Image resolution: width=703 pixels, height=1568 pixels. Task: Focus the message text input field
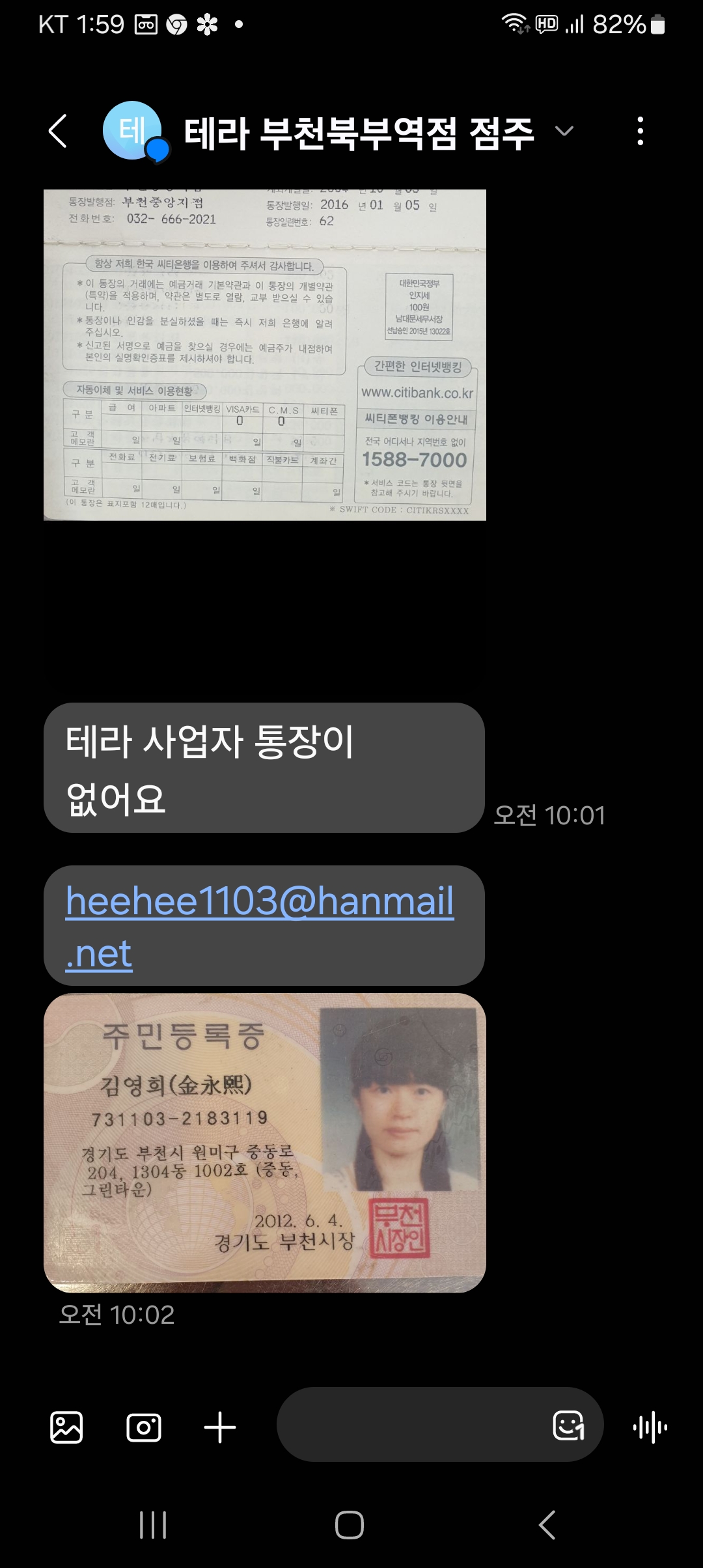click(x=410, y=1425)
